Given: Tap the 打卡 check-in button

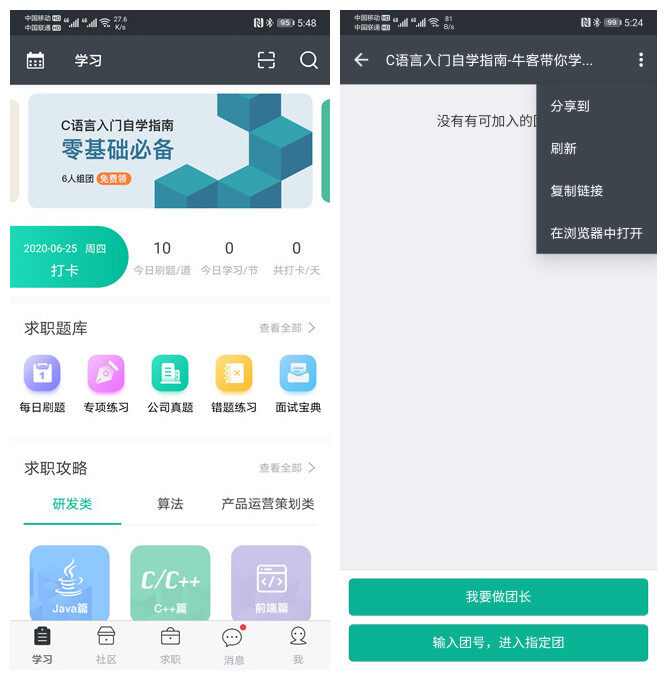Looking at the screenshot, I should click(x=66, y=258).
